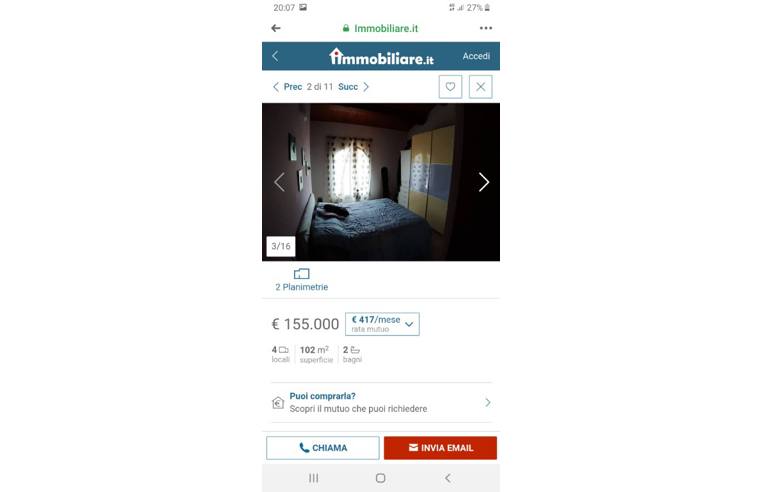Open recent apps from navigation bar
This screenshot has width=764, height=492.
(314, 478)
